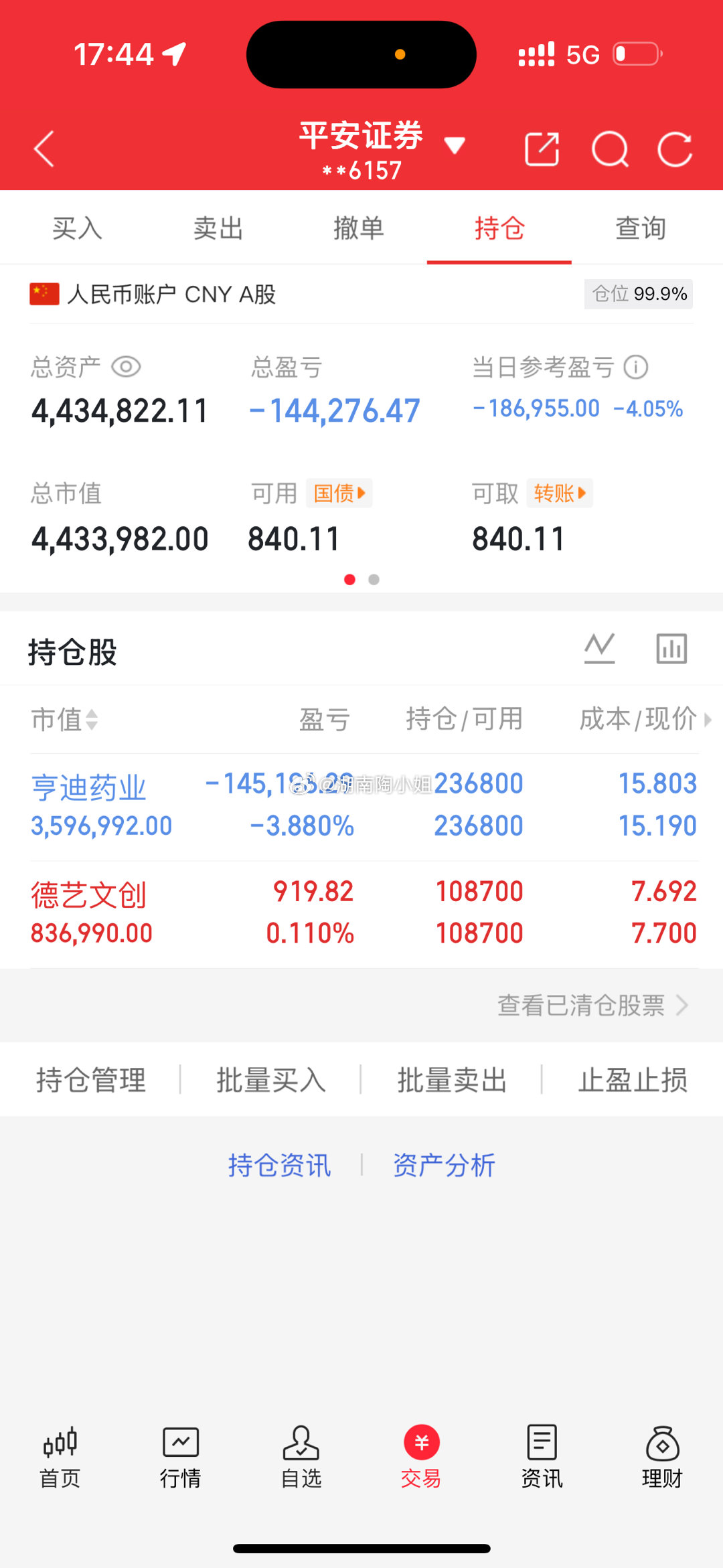Open the share icon in the header
The width and height of the screenshot is (723, 1568).
pyautogui.click(x=542, y=149)
